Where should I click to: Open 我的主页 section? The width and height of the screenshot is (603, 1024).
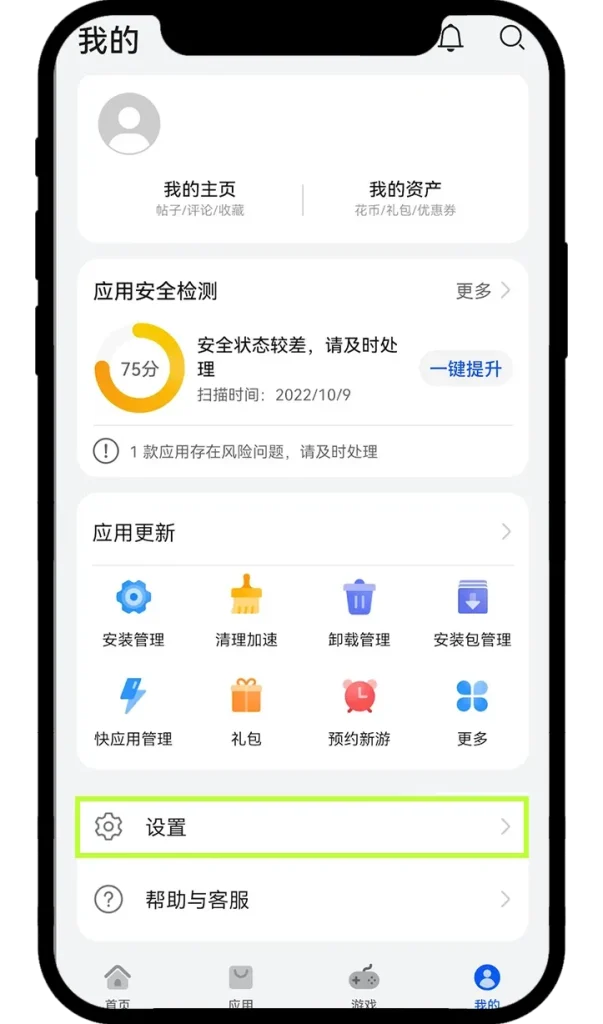199,198
